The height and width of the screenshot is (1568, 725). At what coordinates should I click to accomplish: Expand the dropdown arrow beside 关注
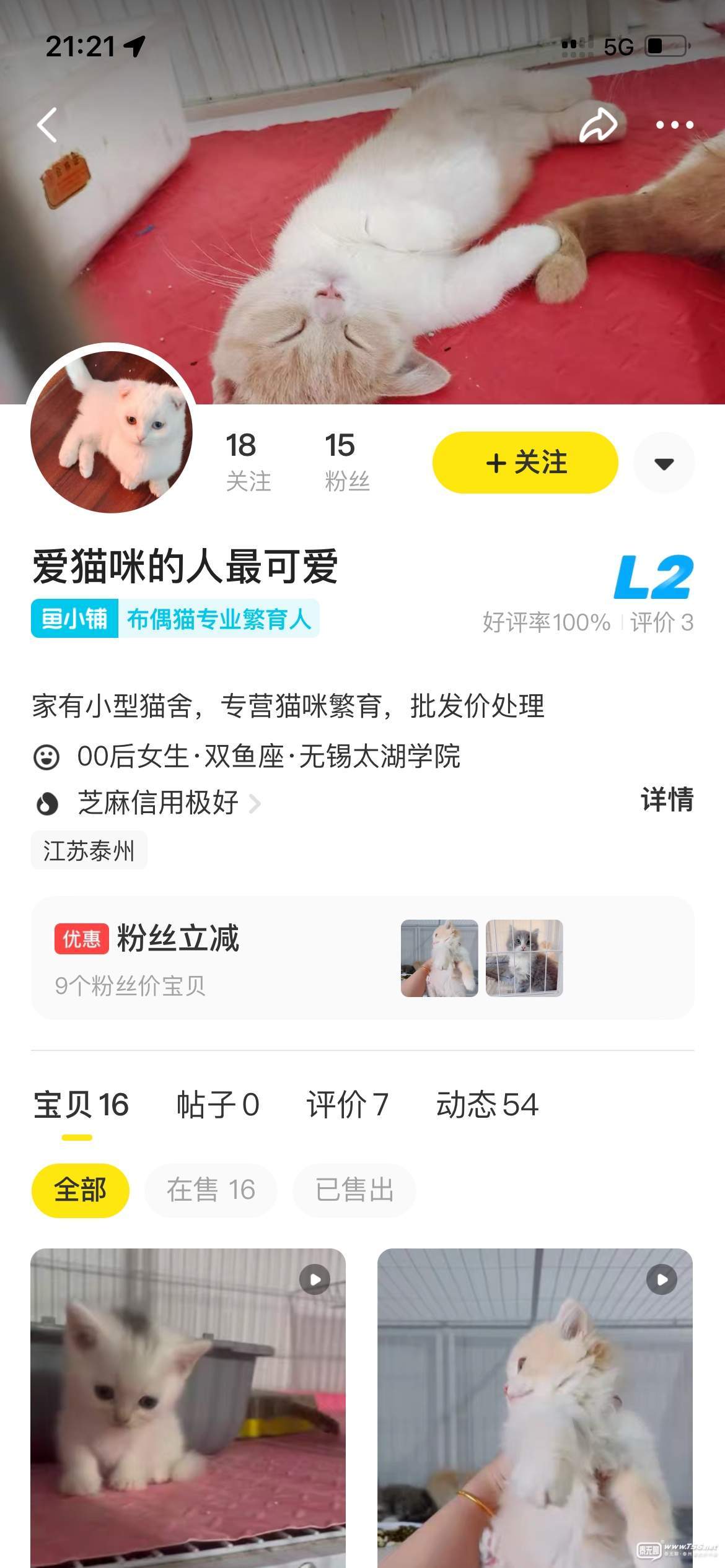click(664, 463)
